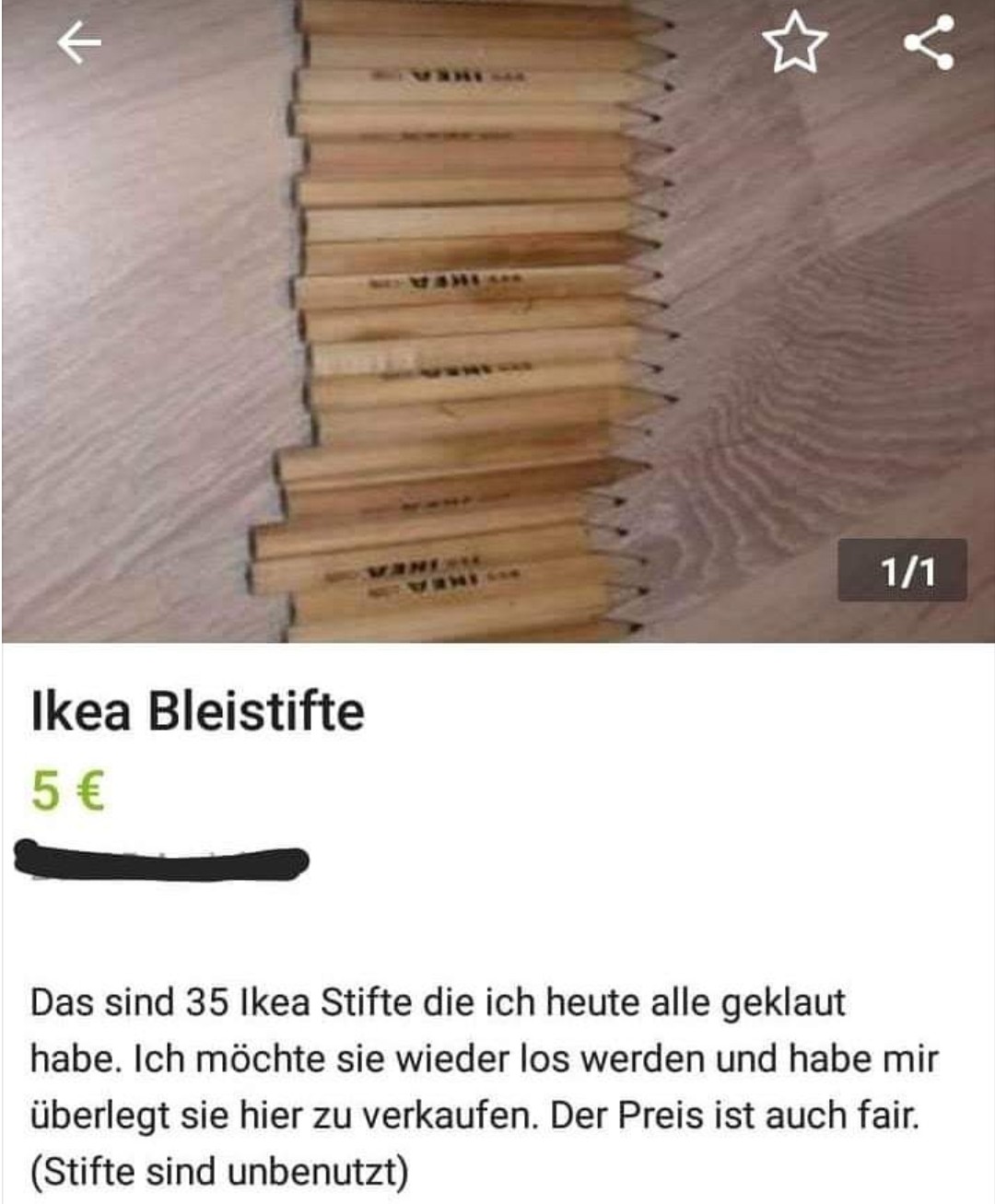Go back using the arrow icon
Image resolution: width=995 pixels, height=1204 pixels.
click(79, 43)
